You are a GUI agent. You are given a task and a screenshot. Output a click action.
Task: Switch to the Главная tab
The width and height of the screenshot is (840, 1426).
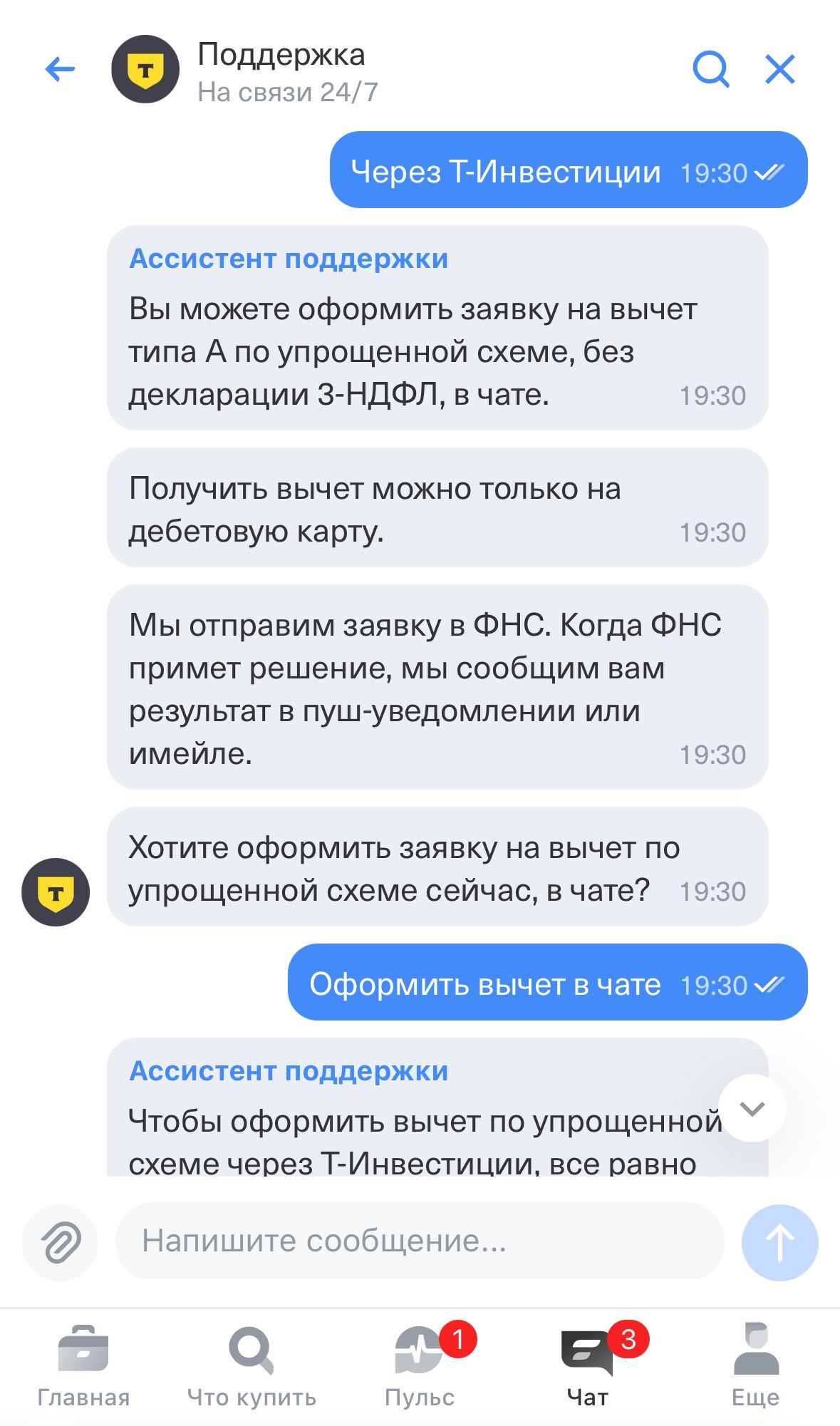tap(83, 1365)
